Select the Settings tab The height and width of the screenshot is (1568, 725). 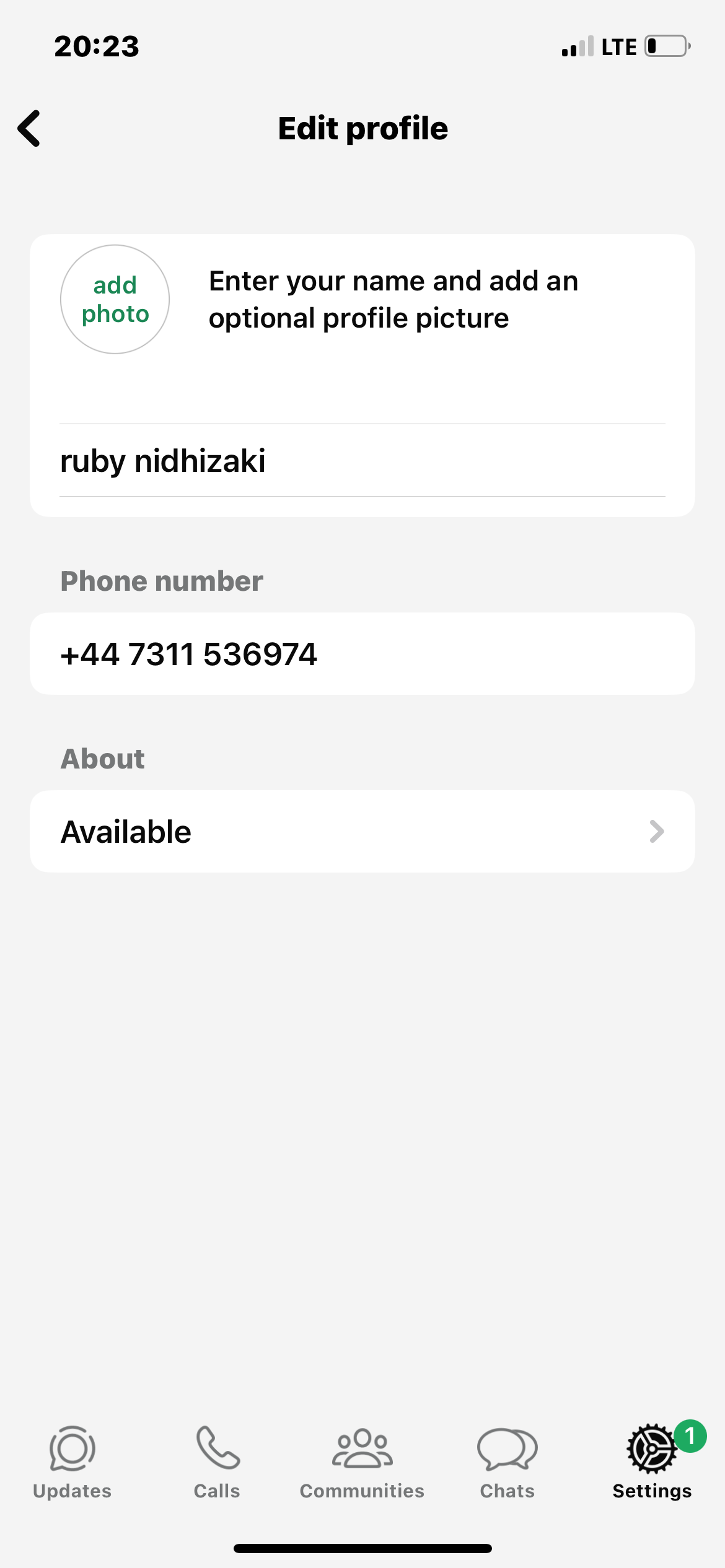click(652, 1463)
